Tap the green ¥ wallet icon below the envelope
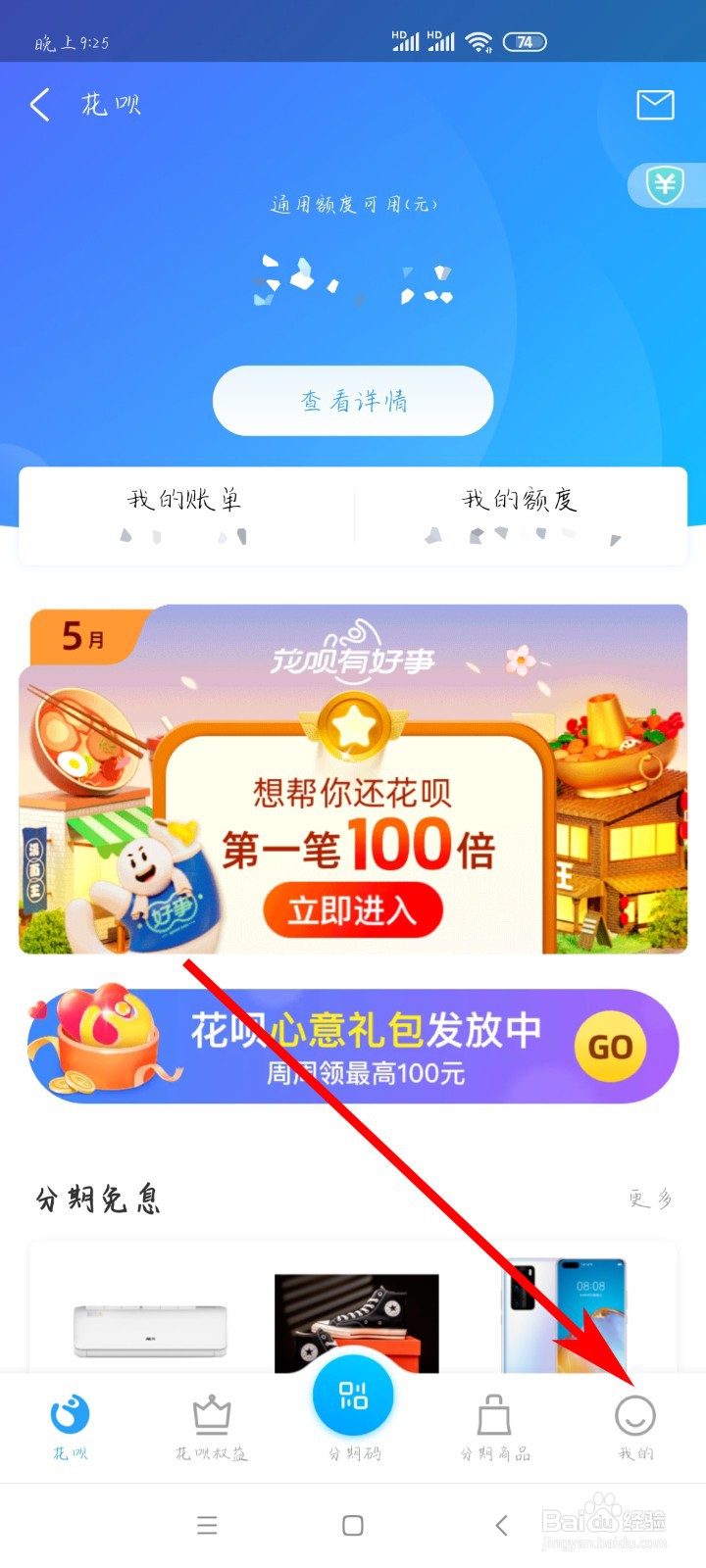Image resolution: width=706 pixels, height=1568 pixels. point(664,185)
